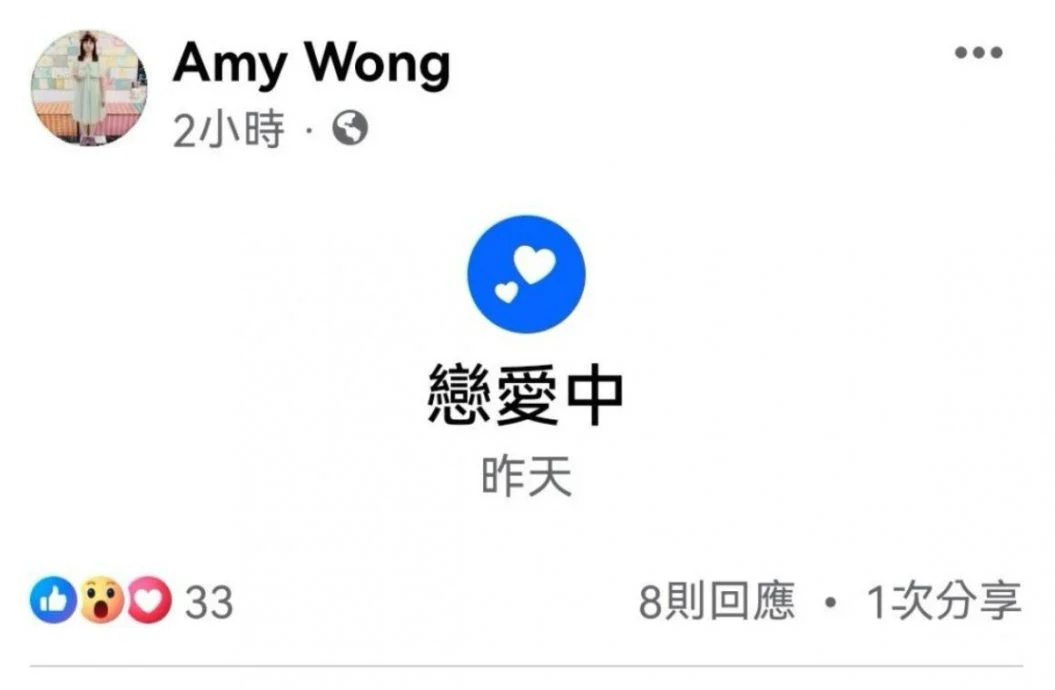The image size is (1055, 690).
Task: Open the 8則回應 comments list
Action: [x=716, y=602]
